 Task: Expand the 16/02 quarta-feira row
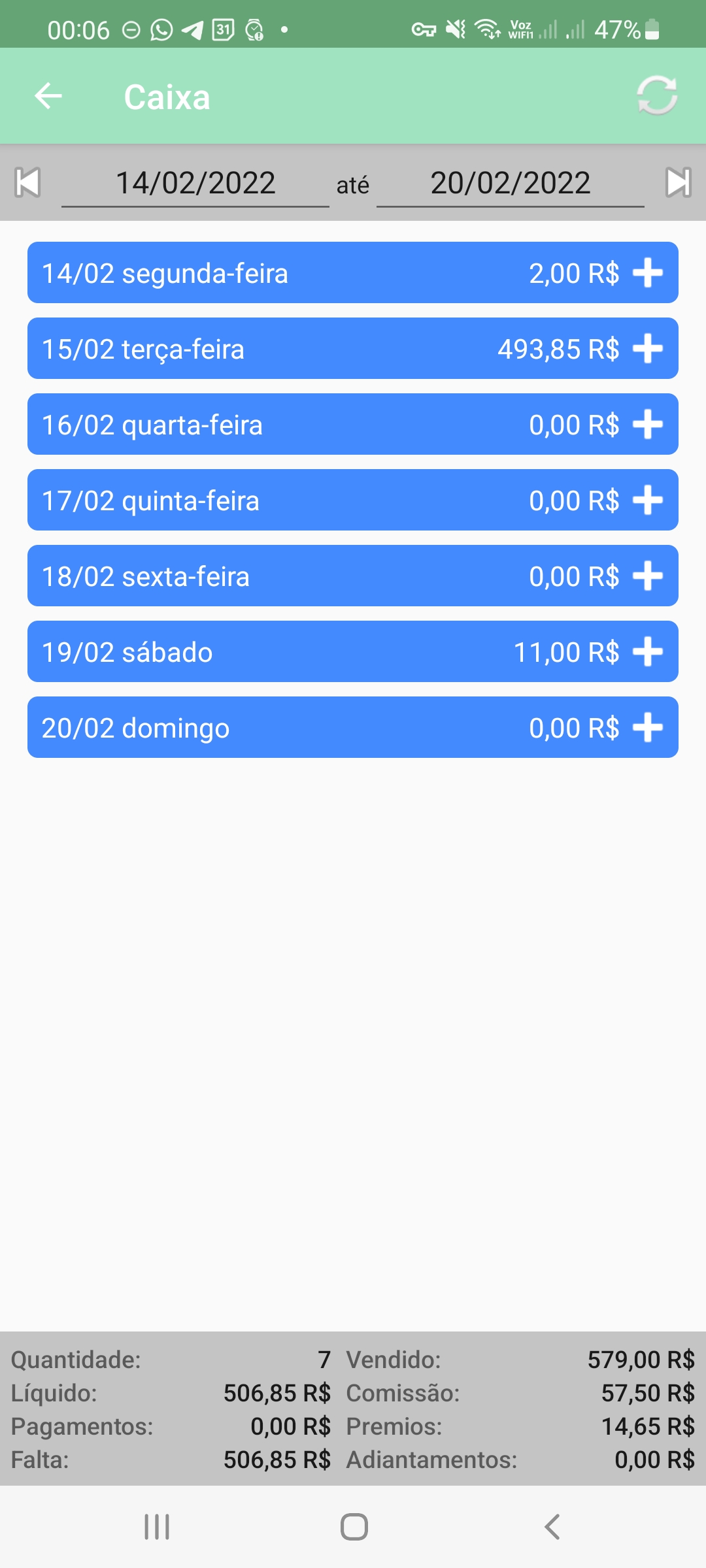point(648,425)
